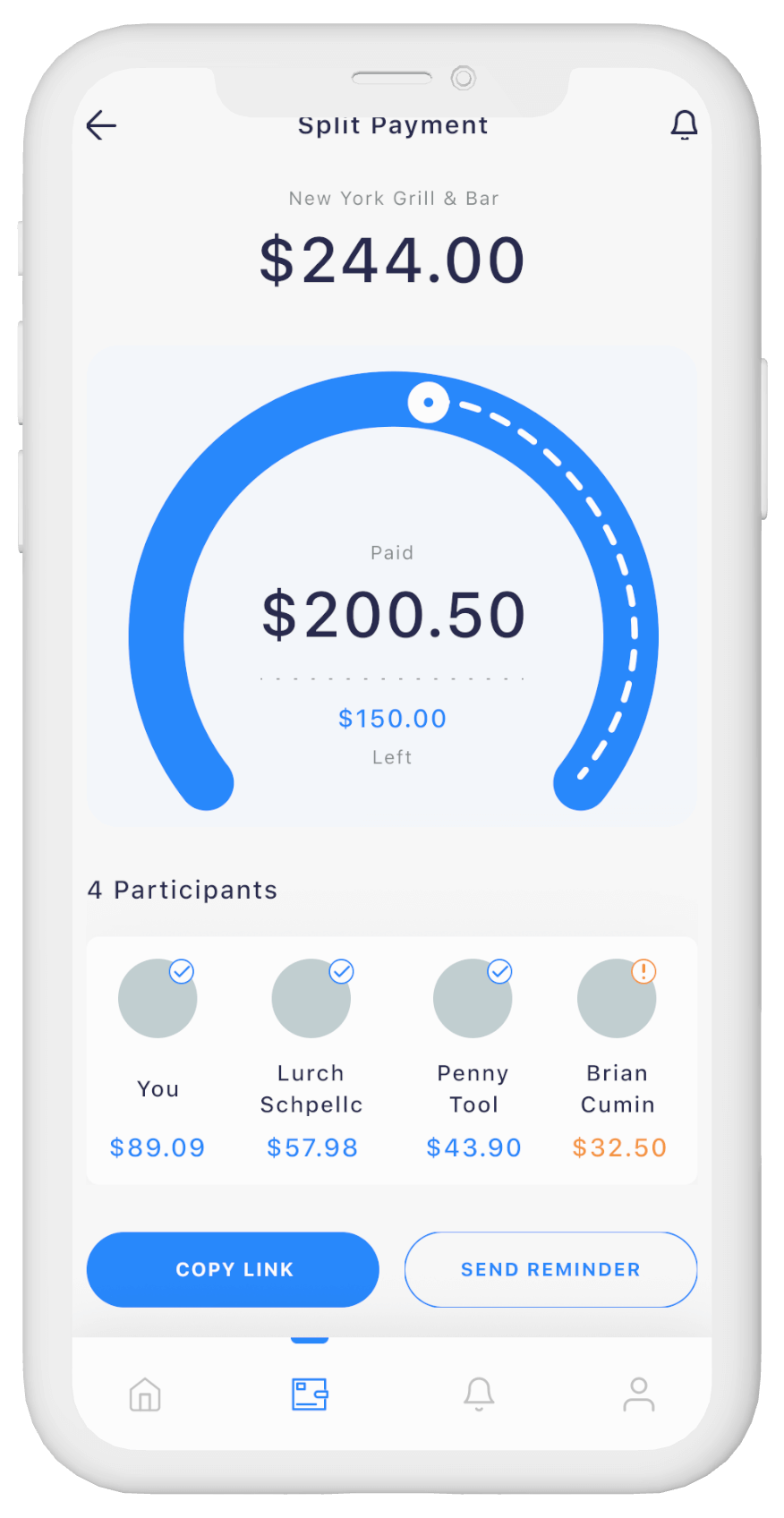Open the alerts tab in bottom bar

[479, 1394]
